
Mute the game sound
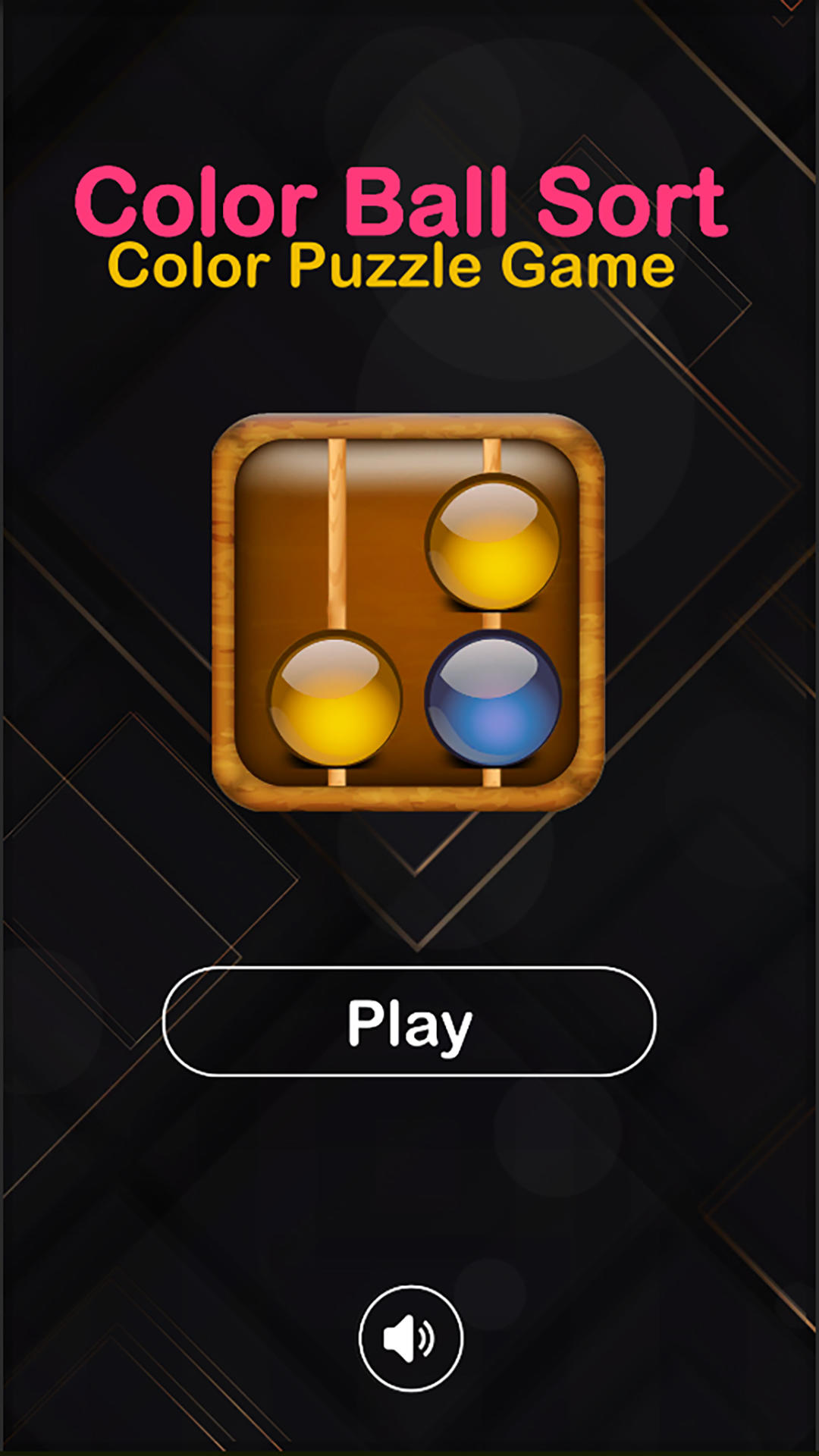410,1338
